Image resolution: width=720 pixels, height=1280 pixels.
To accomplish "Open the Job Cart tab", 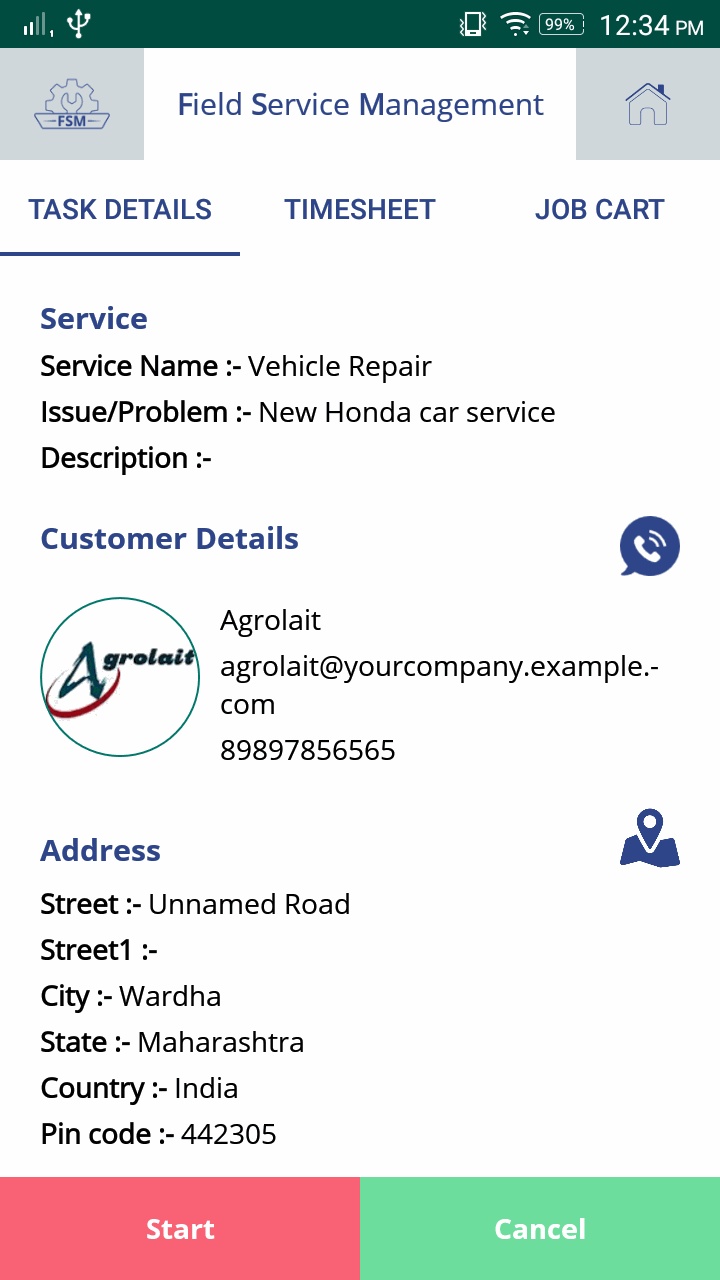I will pos(600,210).
